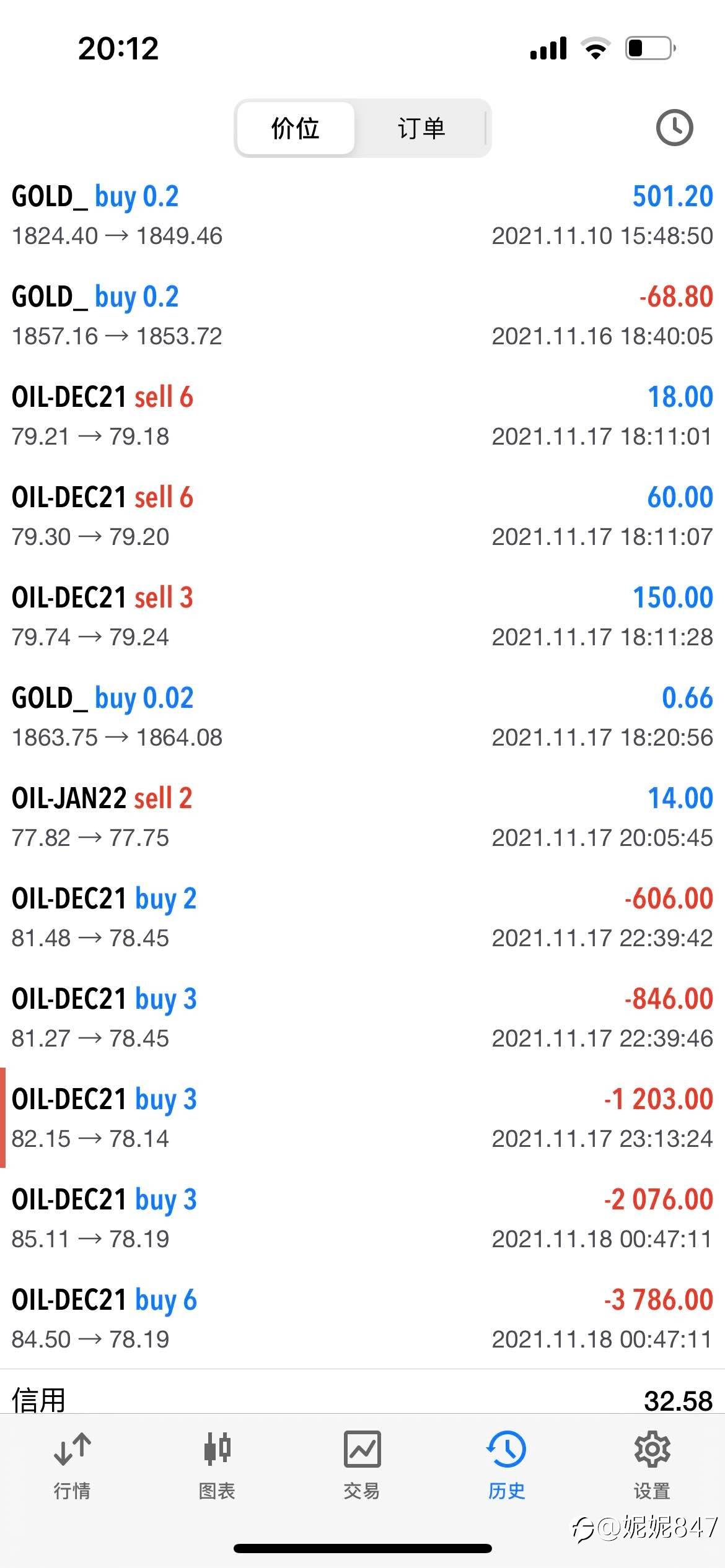
Task: Open the 设置 settings tab
Action: tap(652, 1465)
